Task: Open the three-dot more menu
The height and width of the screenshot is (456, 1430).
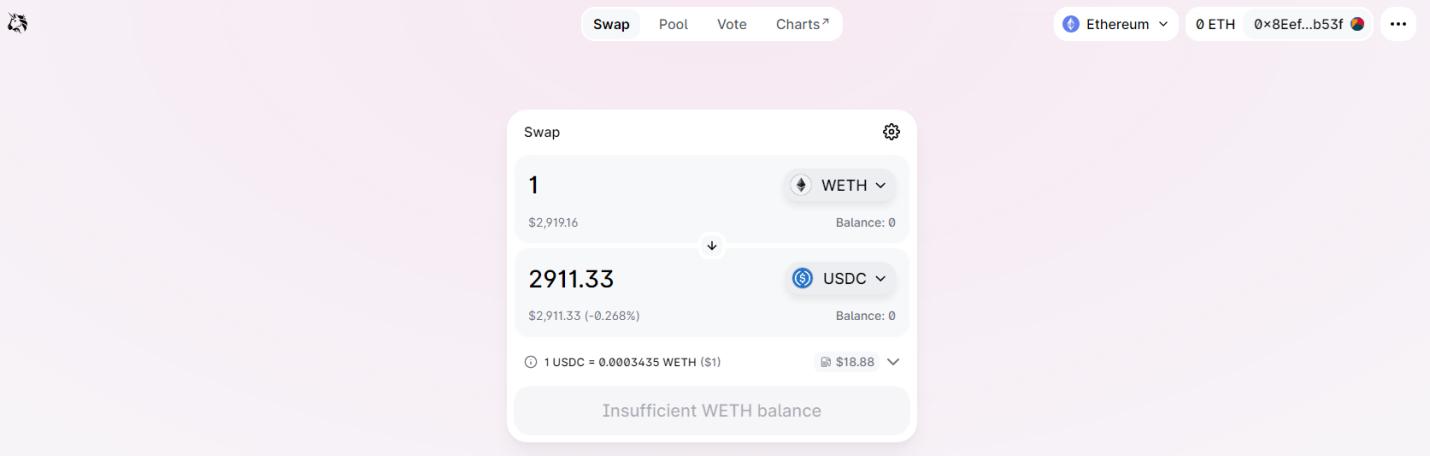Action: pos(1398,24)
